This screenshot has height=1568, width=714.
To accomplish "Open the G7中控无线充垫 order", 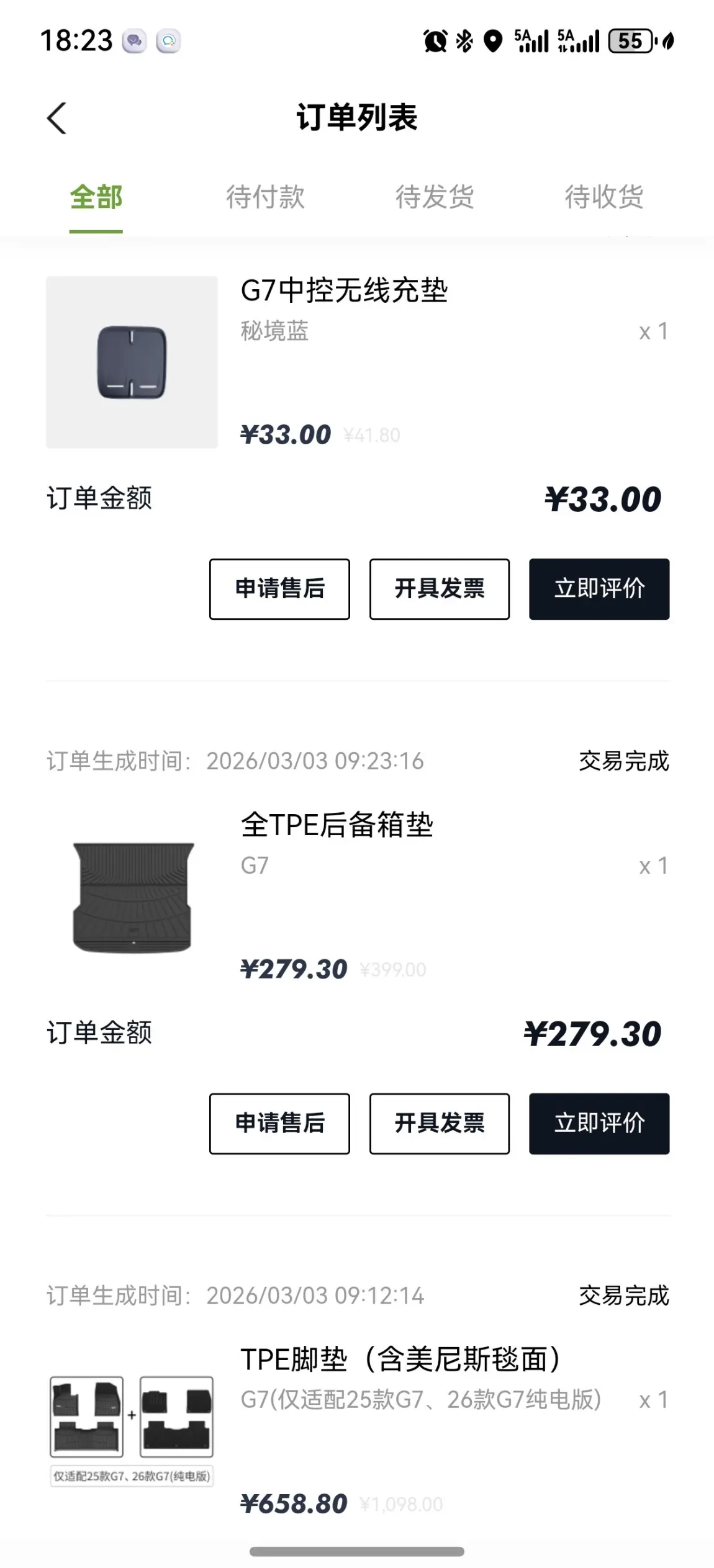I will [344, 291].
